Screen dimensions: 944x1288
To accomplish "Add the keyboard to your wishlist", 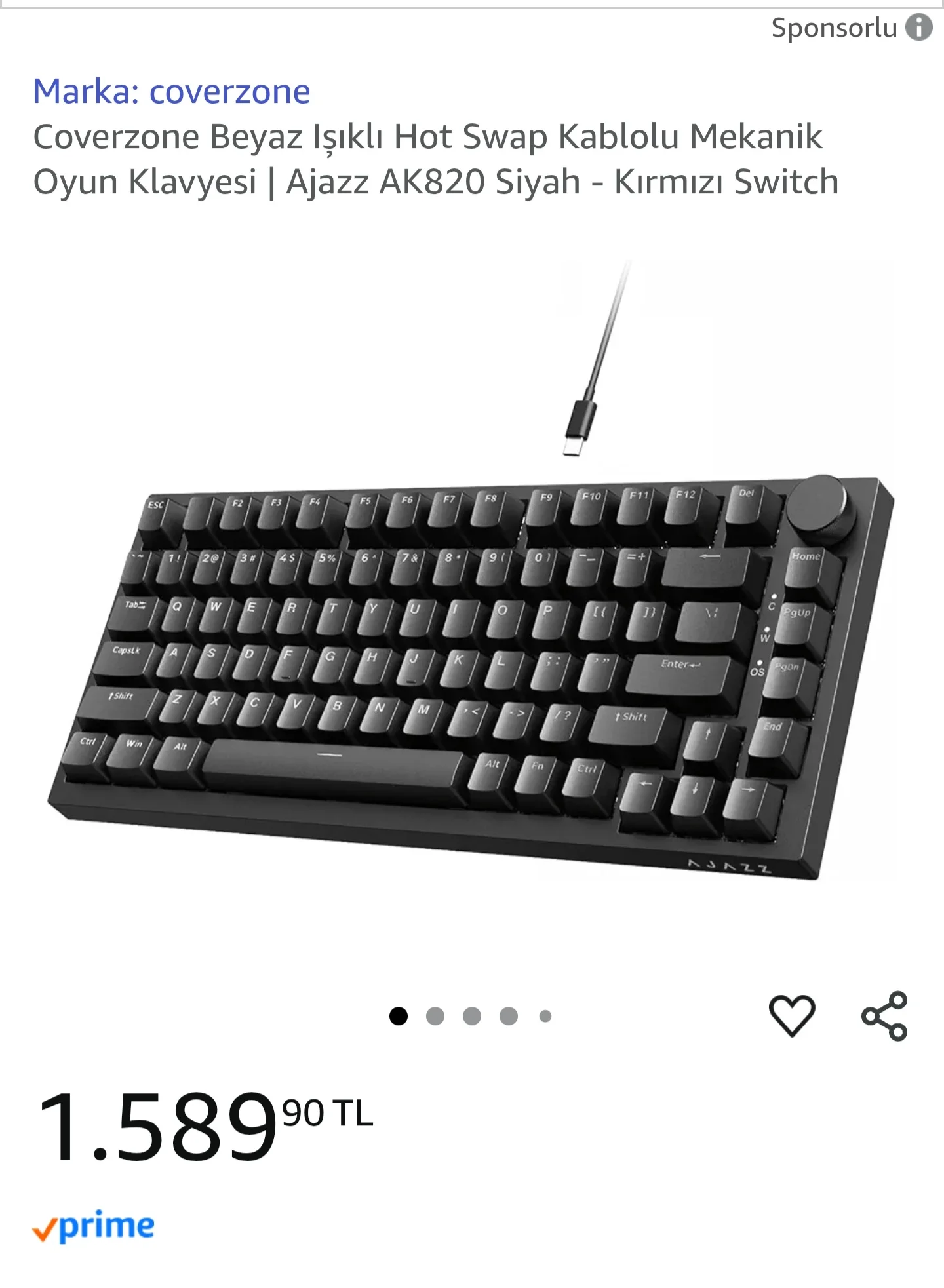I will (791, 1015).
